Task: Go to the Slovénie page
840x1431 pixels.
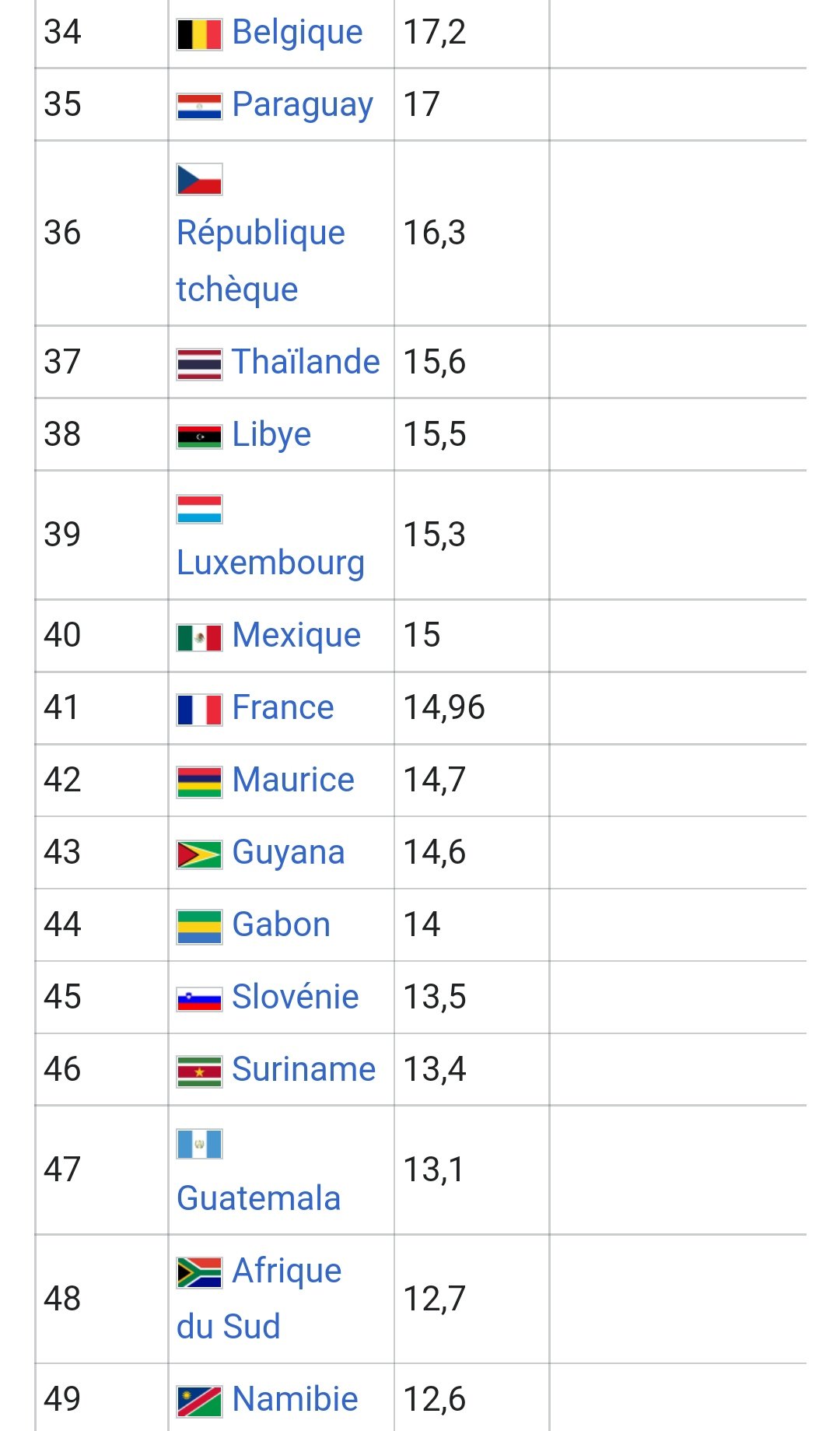Action: click(x=295, y=997)
